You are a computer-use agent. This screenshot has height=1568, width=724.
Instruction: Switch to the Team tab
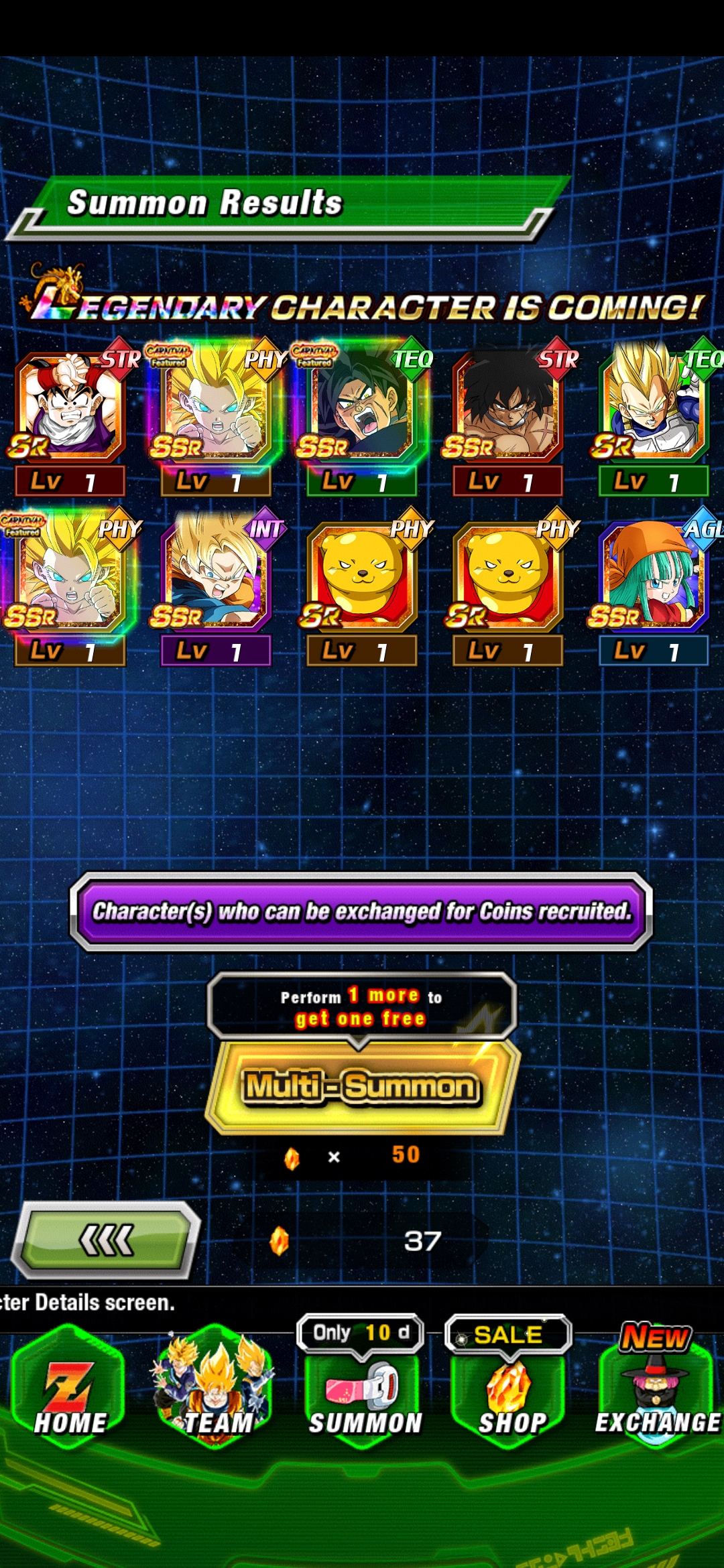point(216,1386)
